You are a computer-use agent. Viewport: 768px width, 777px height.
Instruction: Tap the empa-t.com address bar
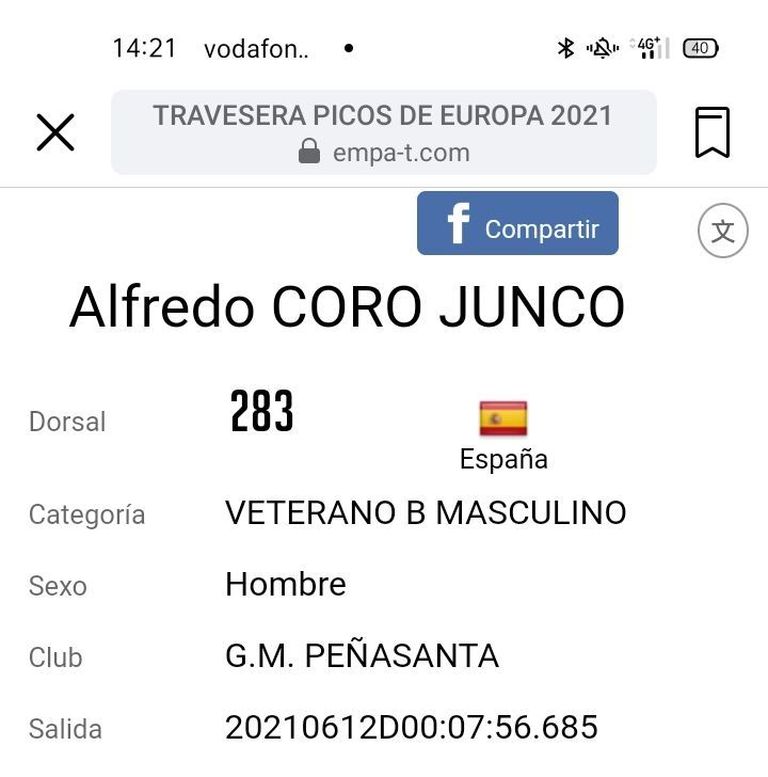pyautogui.click(x=383, y=133)
